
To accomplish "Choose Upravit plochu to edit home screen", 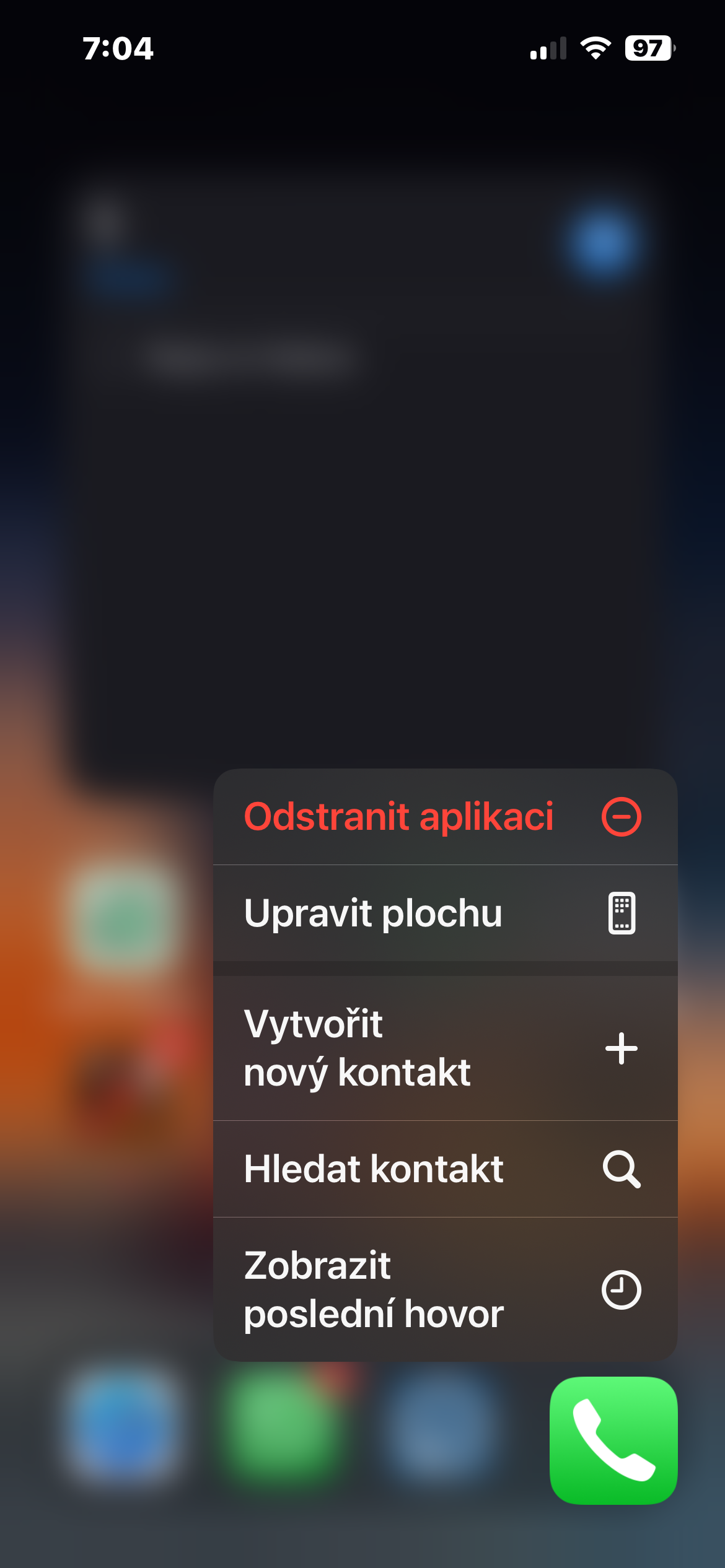I will [445, 913].
